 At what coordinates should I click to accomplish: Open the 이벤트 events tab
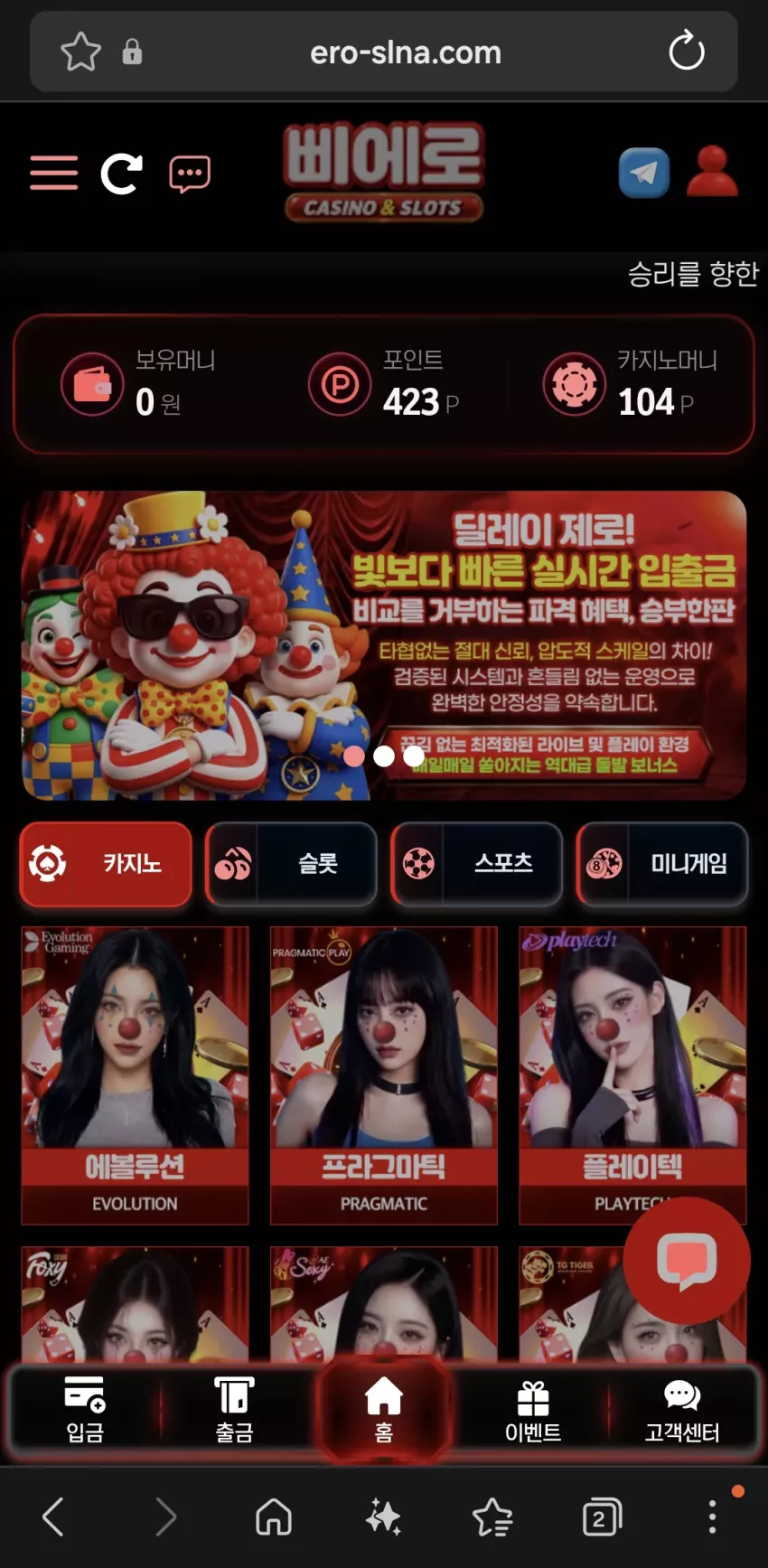(533, 1410)
